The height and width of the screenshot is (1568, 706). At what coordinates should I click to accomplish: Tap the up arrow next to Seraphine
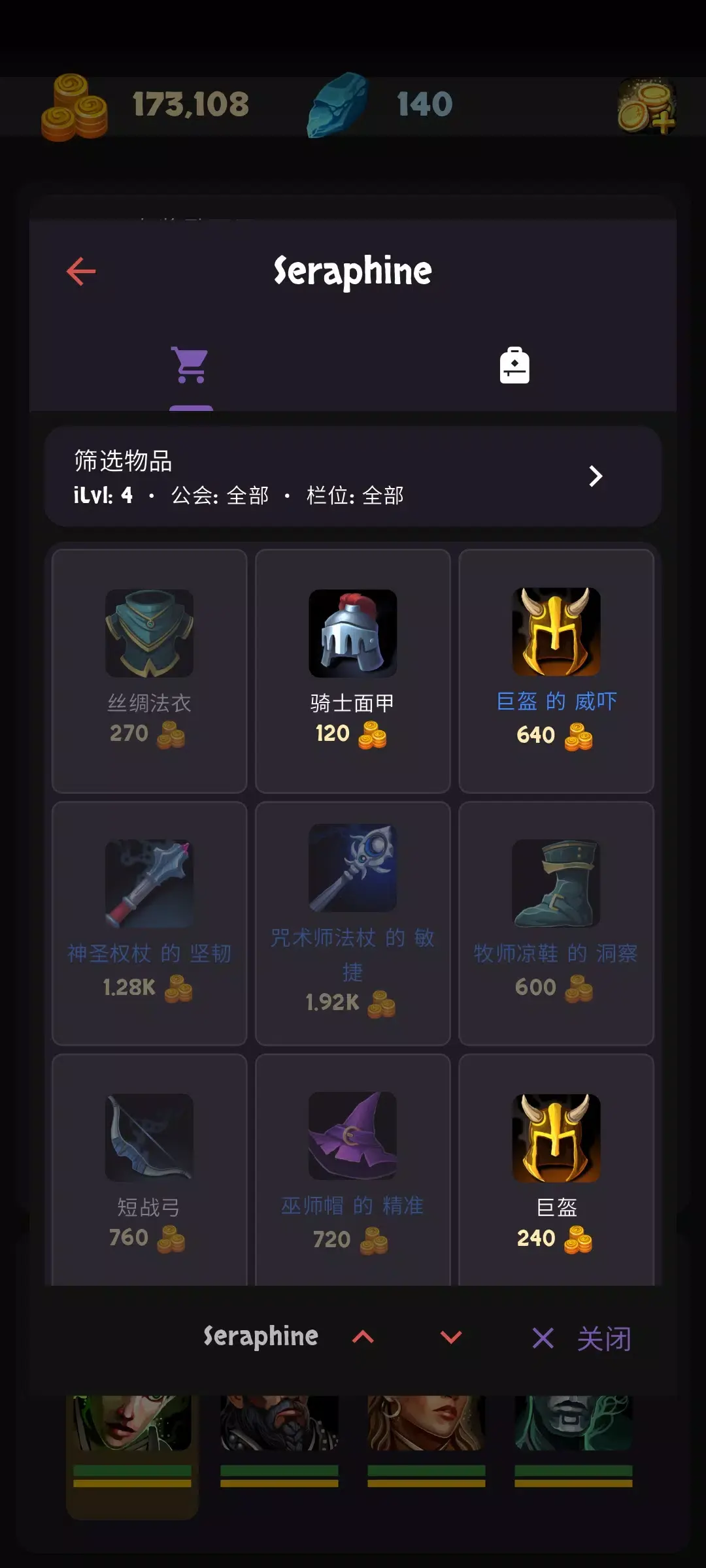pos(363,1337)
